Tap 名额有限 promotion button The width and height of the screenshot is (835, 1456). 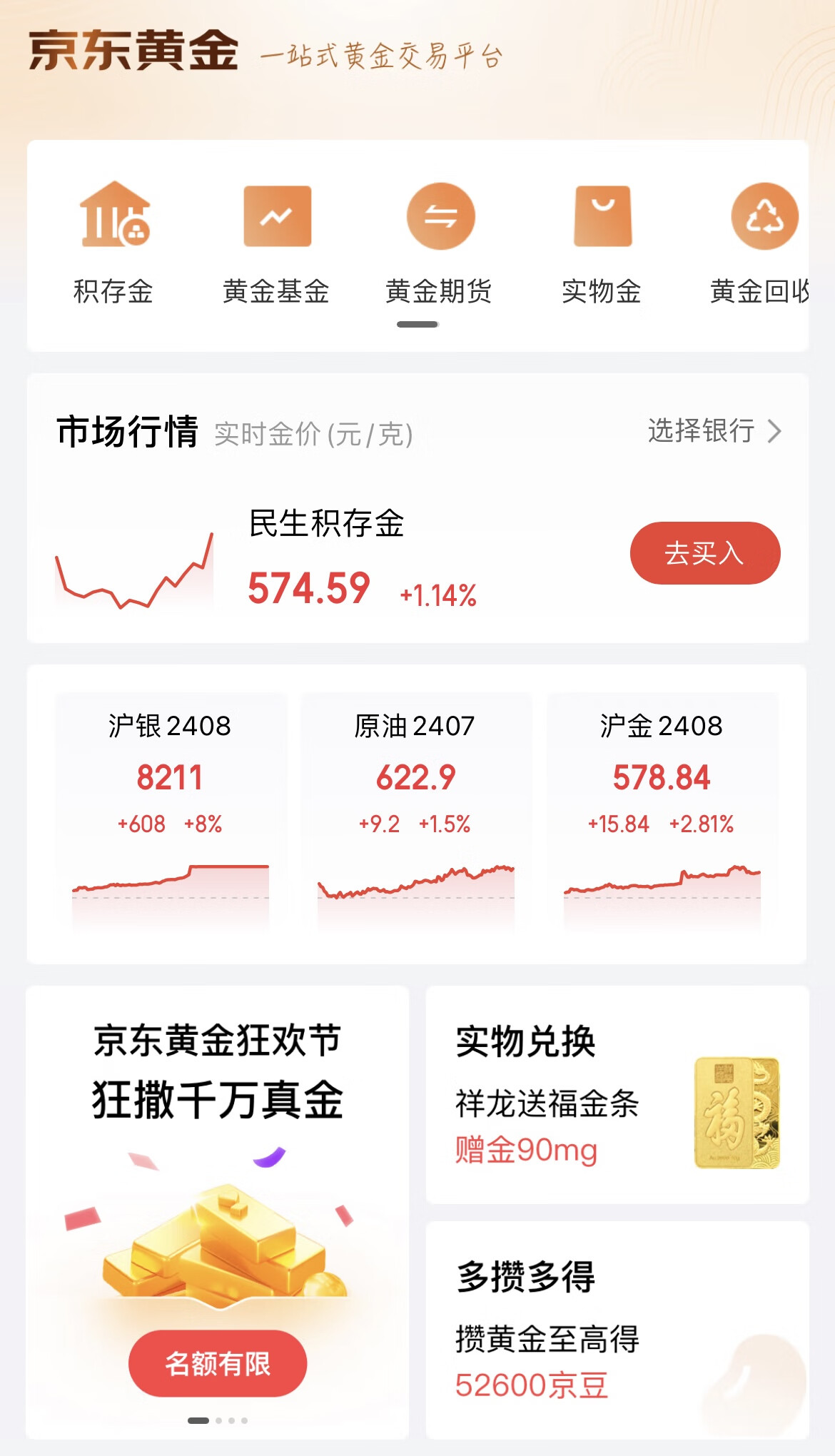(x=218, y=1363)
